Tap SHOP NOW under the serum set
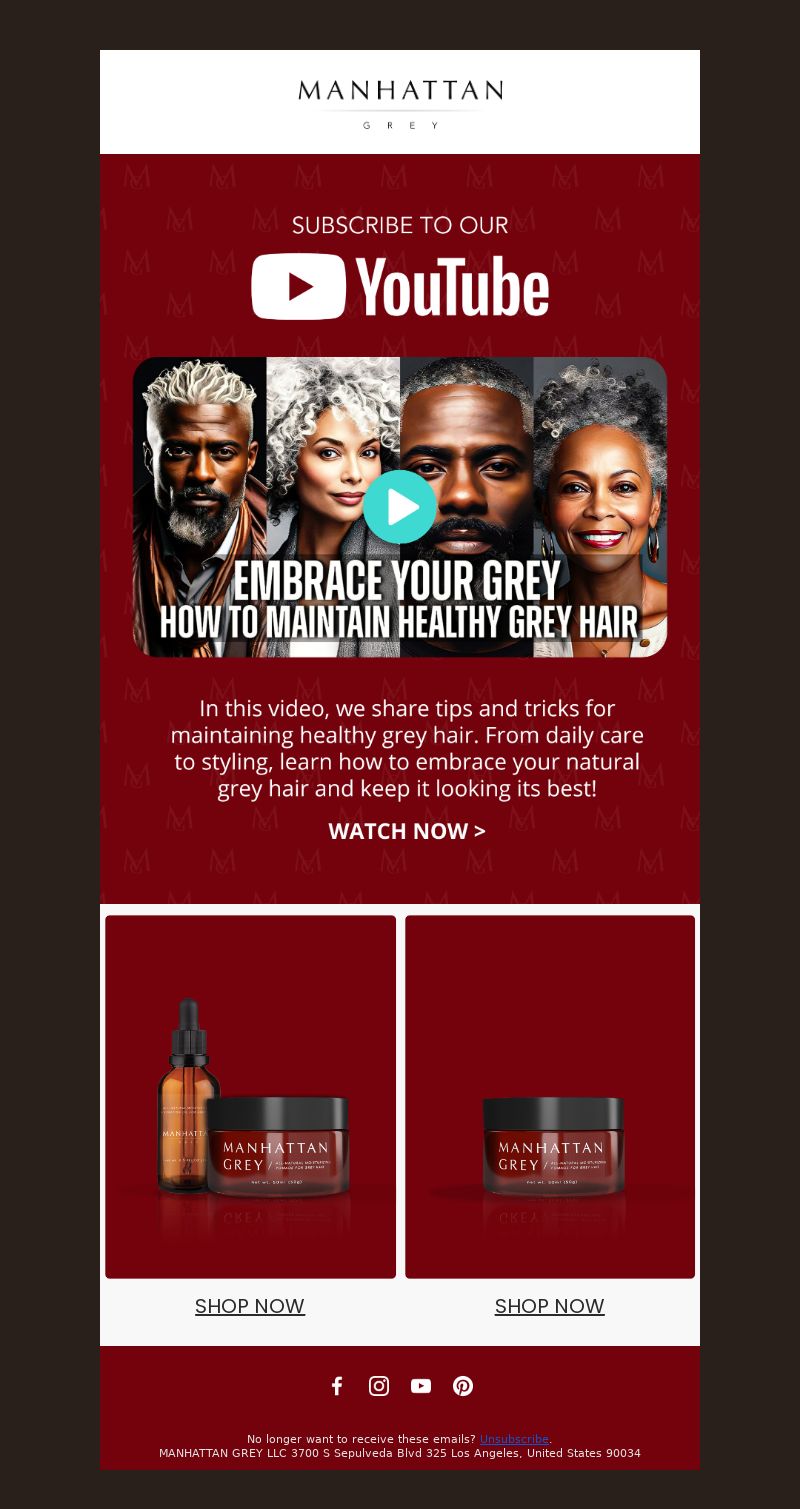 (x=250, y=1306)
